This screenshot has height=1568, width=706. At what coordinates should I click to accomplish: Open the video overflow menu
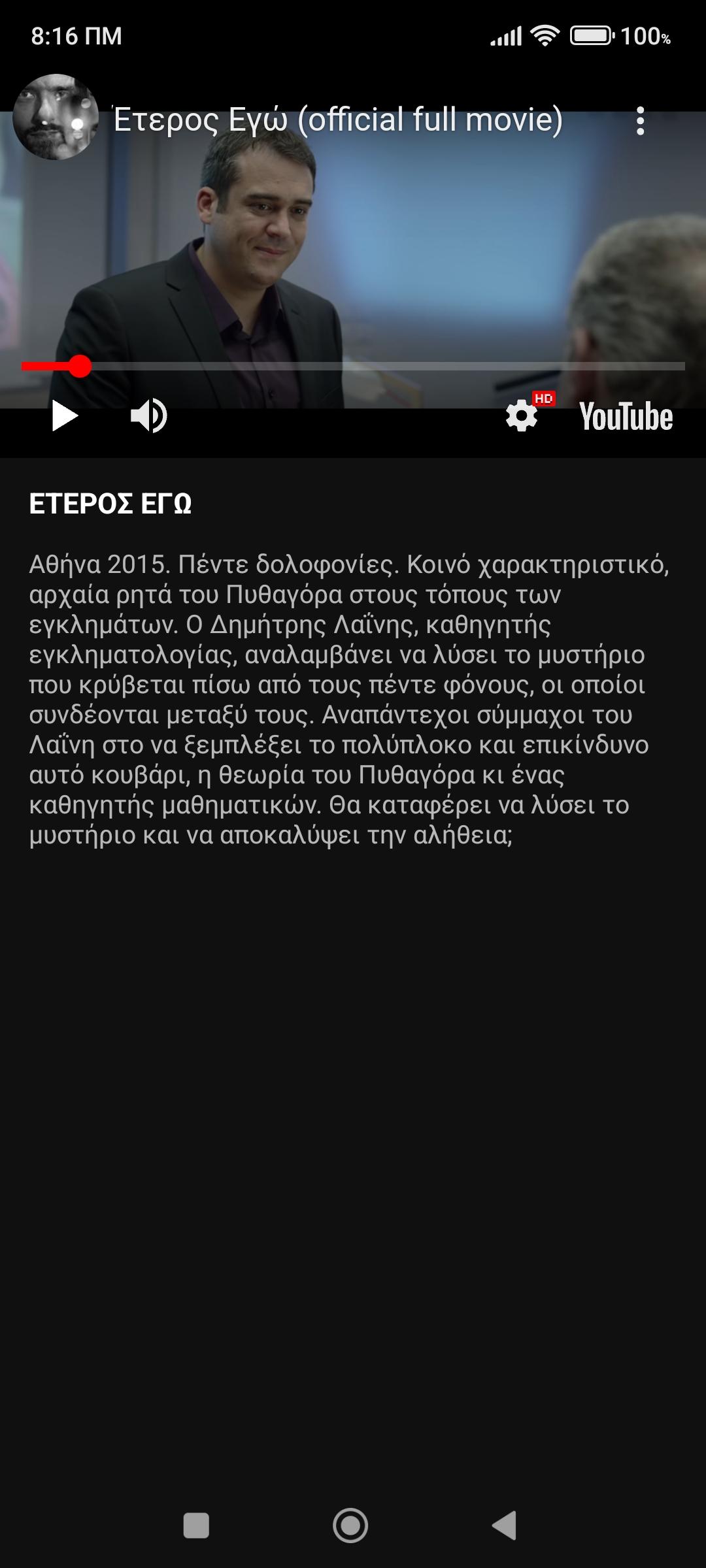tap(641, 121)
